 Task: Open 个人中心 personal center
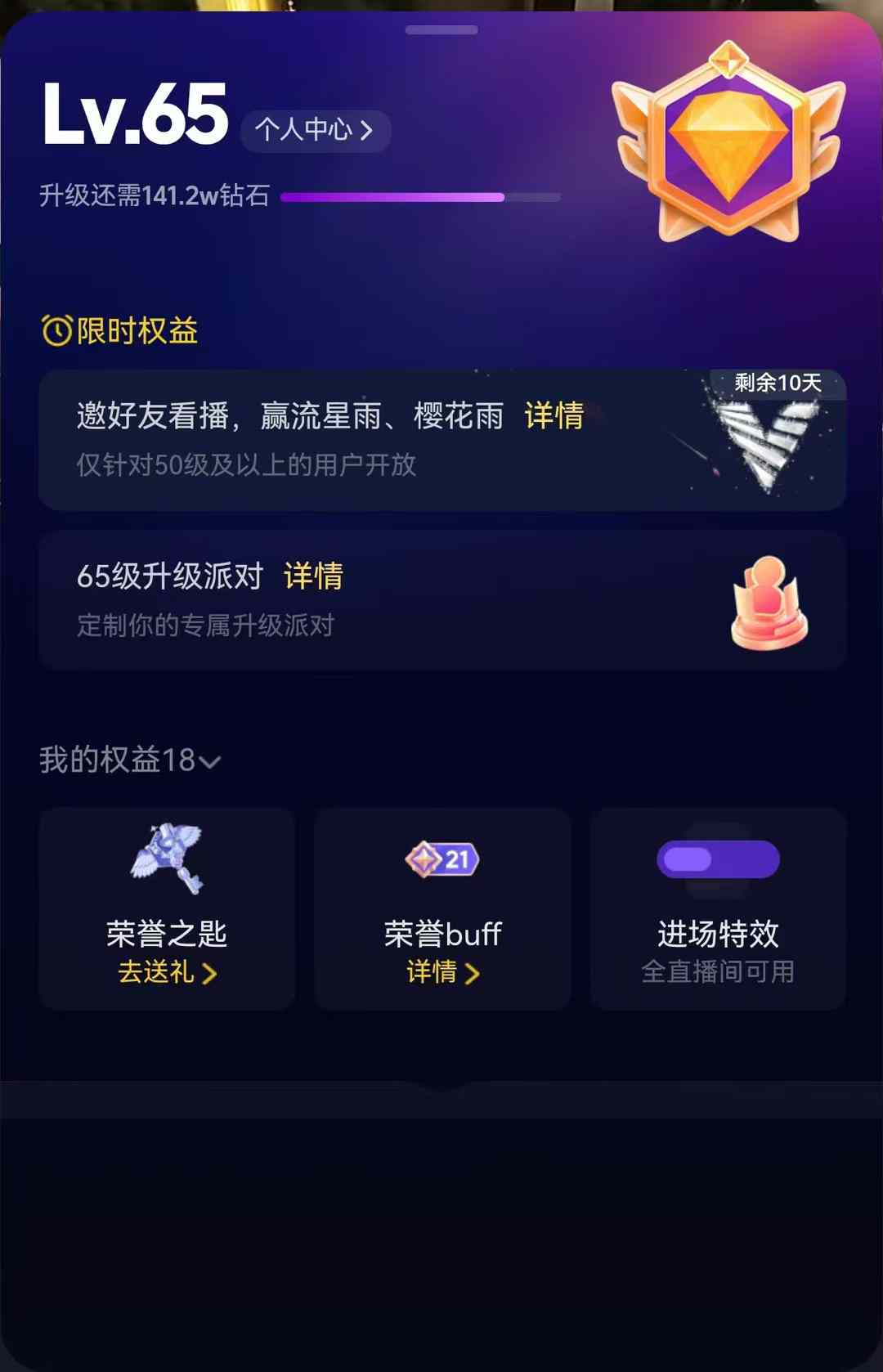point(315,130)
